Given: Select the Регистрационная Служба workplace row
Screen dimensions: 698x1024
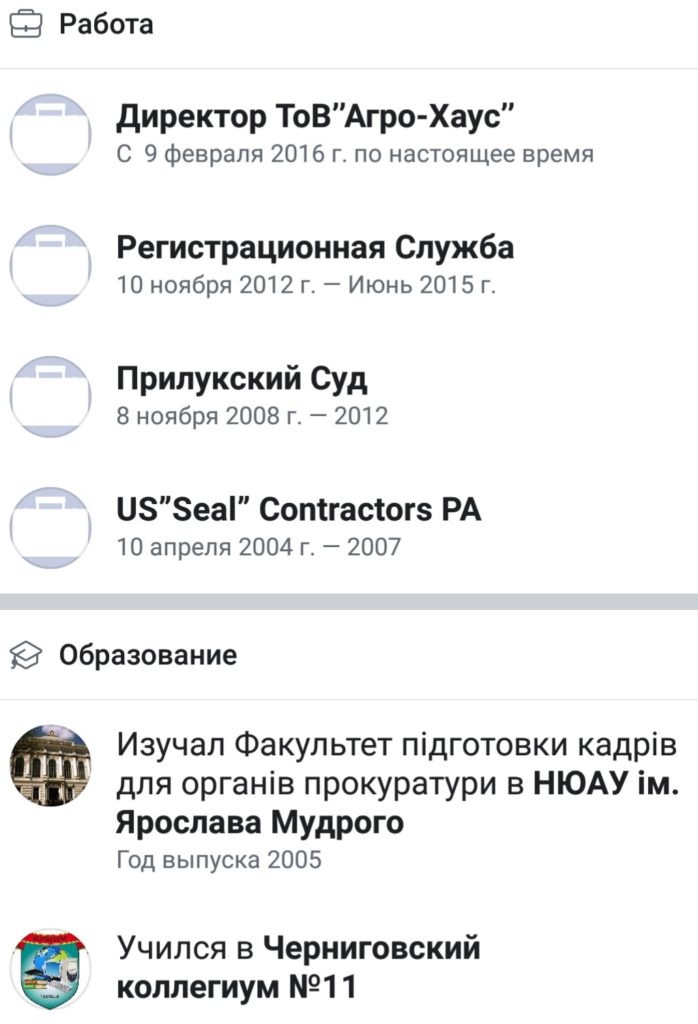Looking at the screenshot, I should click(x=315, y=249).
